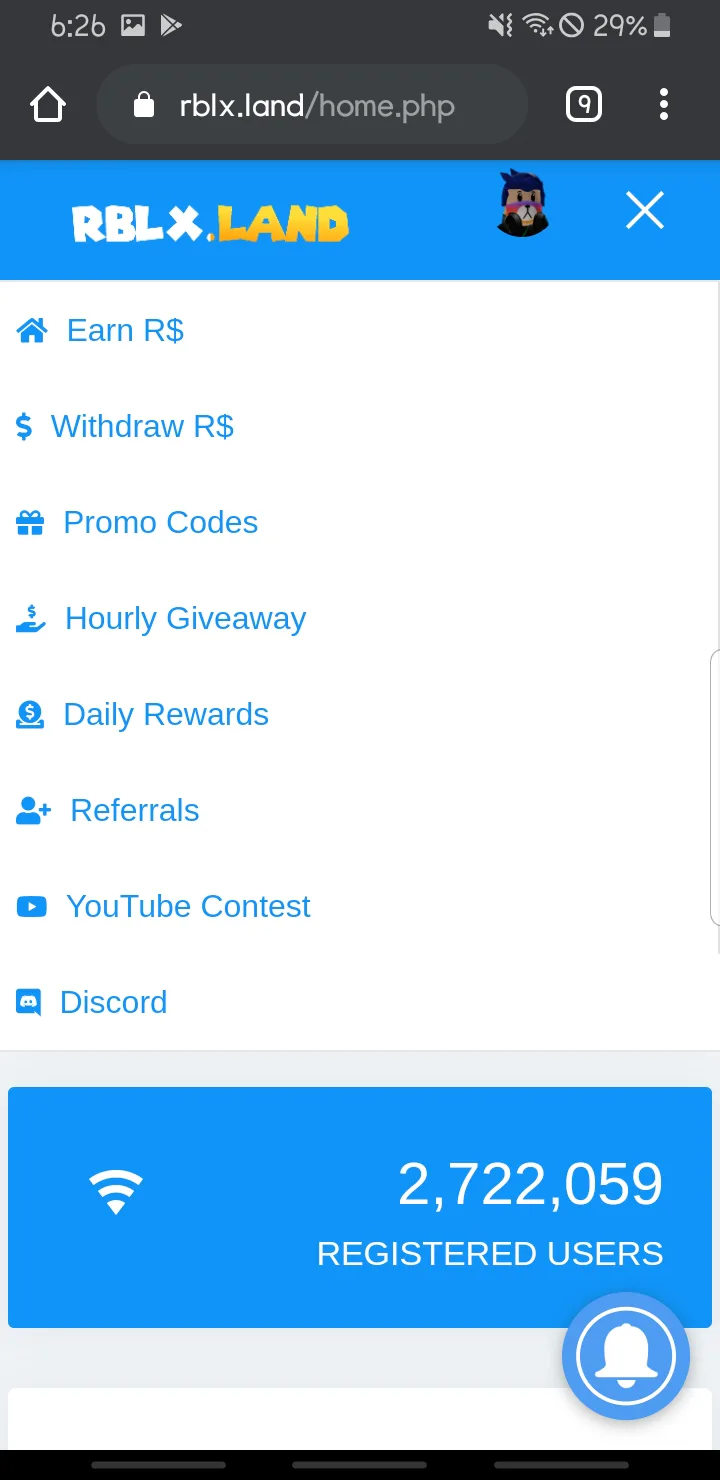Tap the RBLX.LAND logo
This screenshot has width=720, height=1480.
coord(210,224)
